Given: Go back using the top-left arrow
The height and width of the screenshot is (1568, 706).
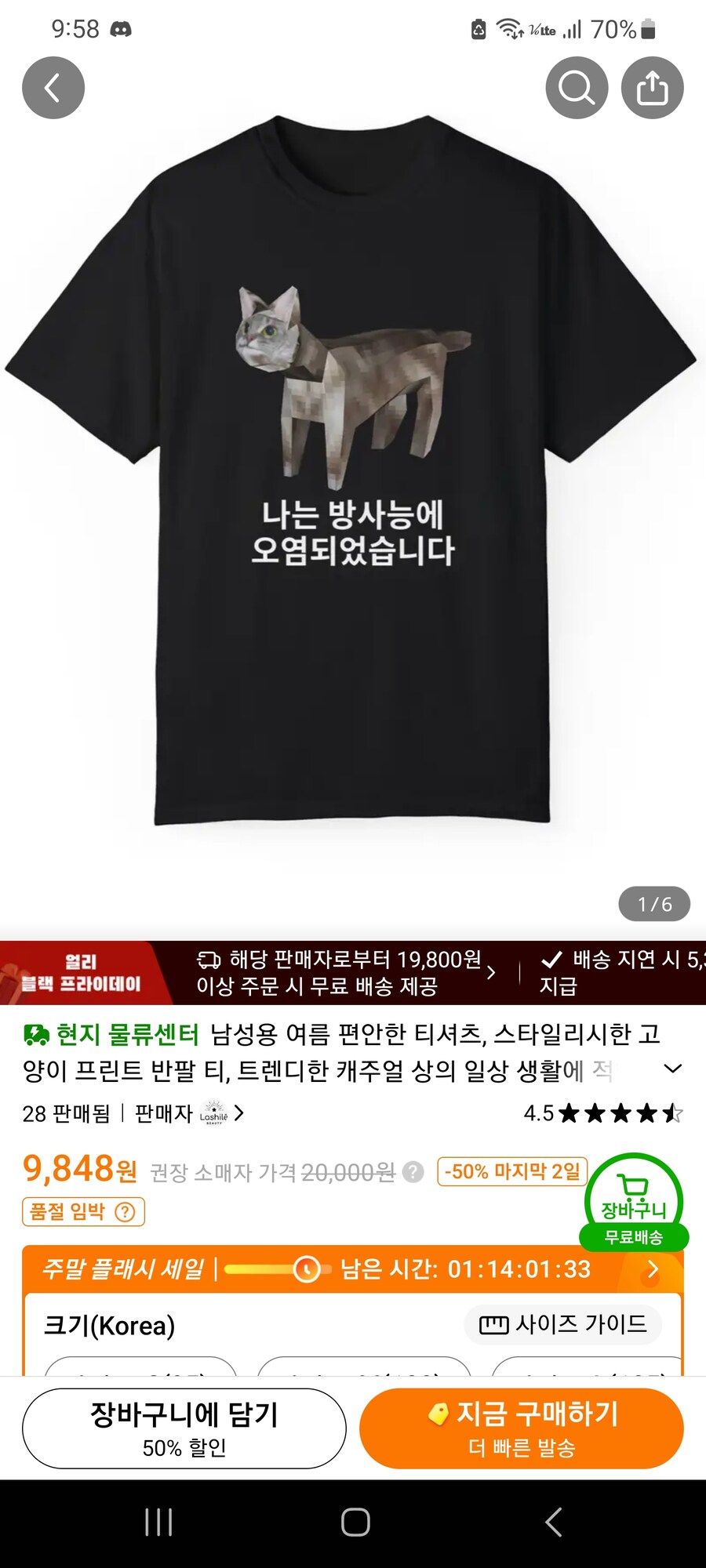Looking at the screenshot, I should [53, 88].
